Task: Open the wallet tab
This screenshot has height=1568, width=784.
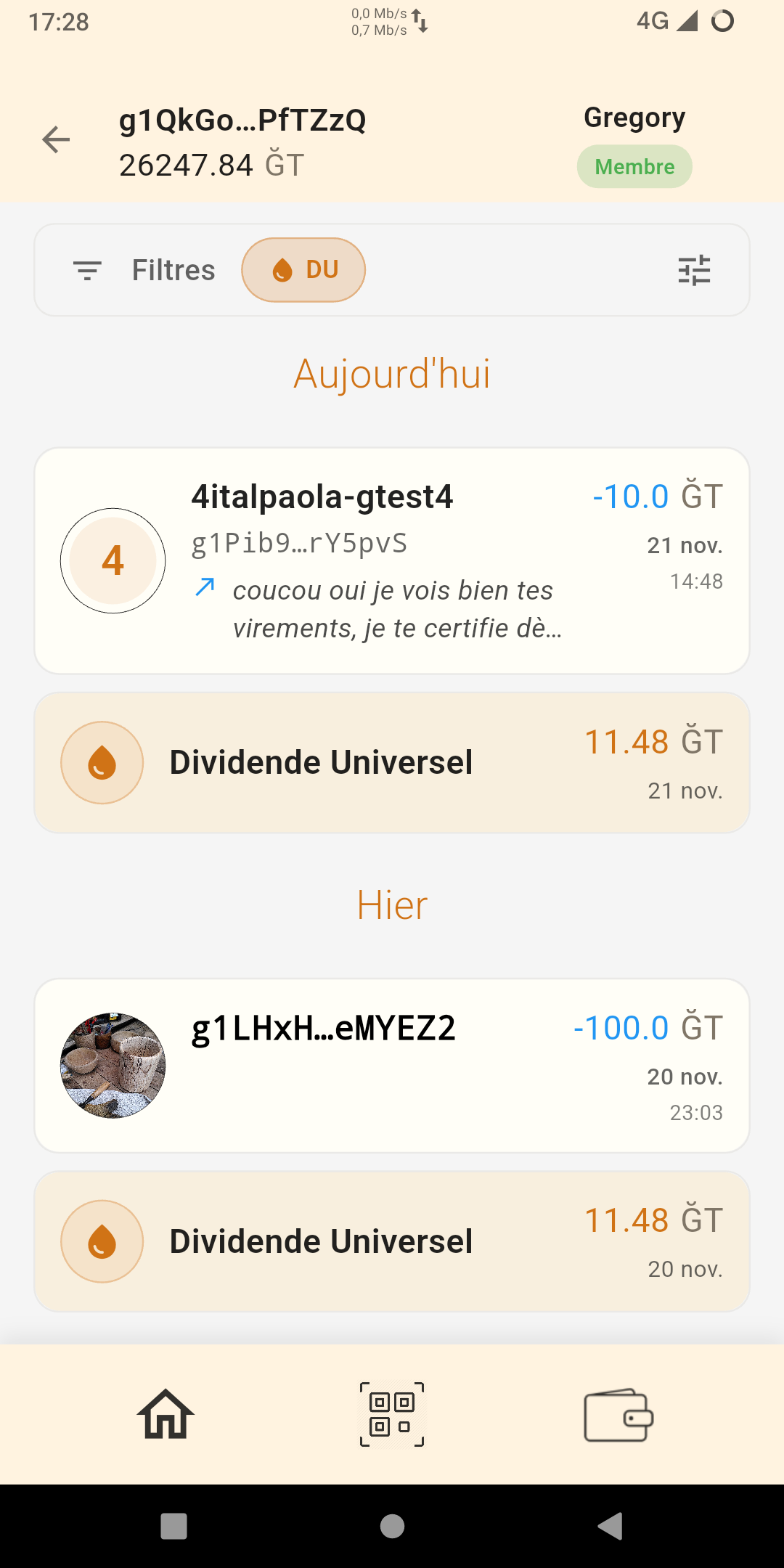Action: point(618,1414)
